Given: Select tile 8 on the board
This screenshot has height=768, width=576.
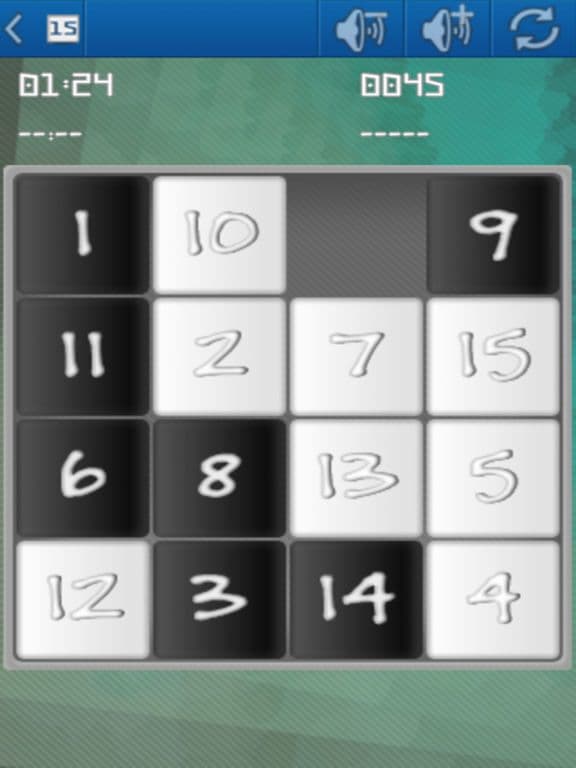Looking at the screenshot, I should coord(219,478).
